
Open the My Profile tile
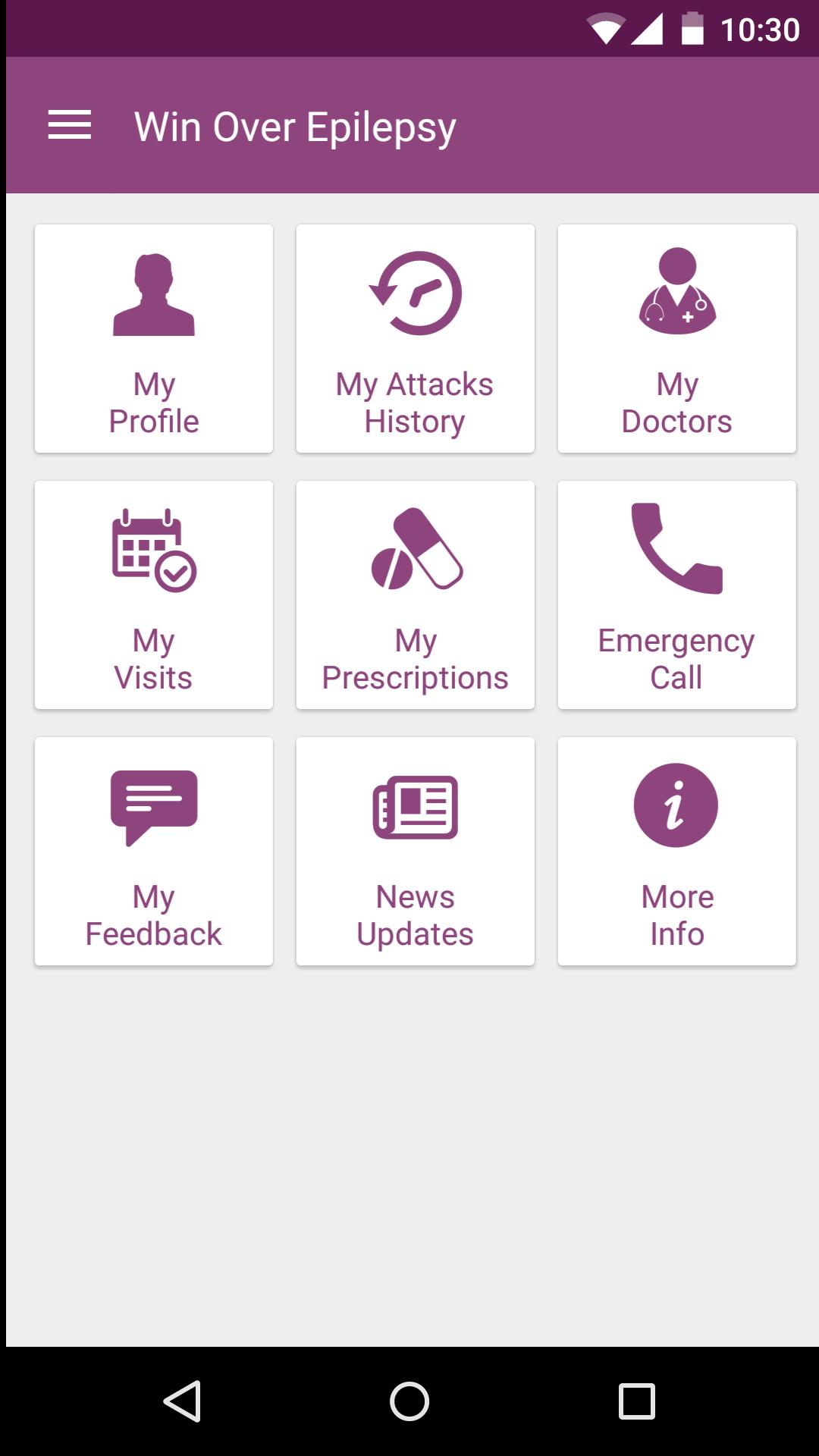tap(154, 339)
